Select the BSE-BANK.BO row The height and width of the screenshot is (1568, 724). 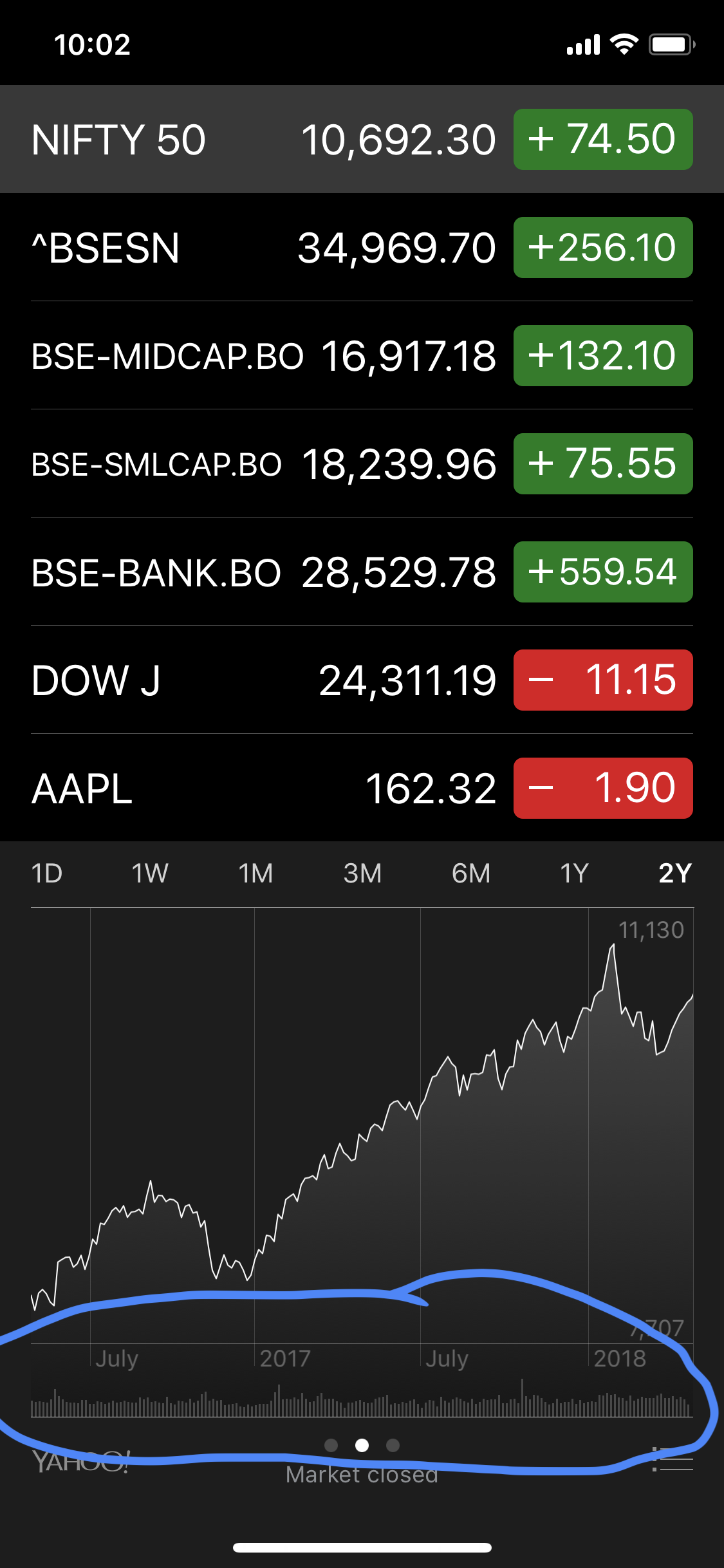pyautogui.click(x=257, y=572)
